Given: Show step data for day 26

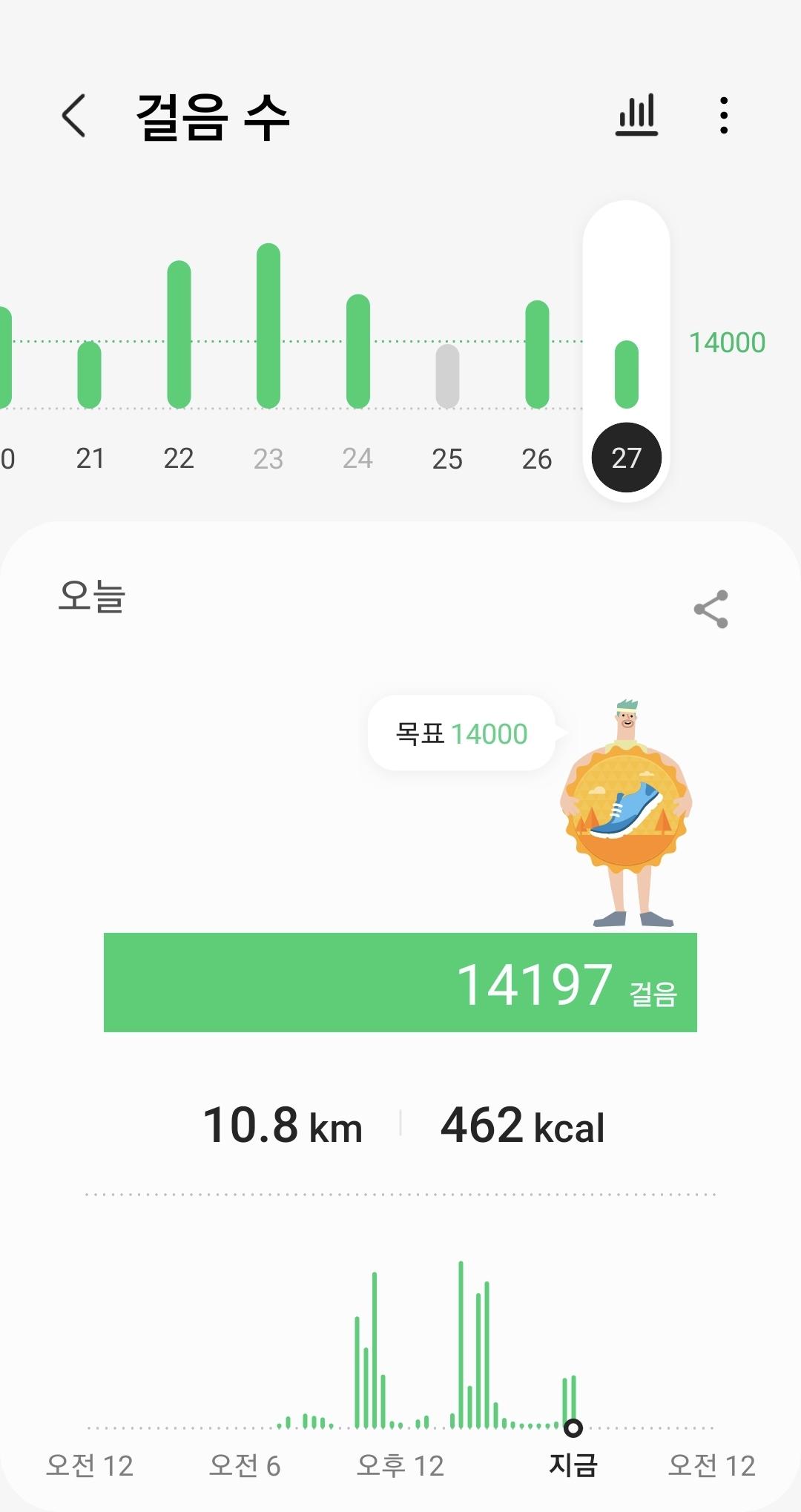Looking at the screenshot, I should 537,458.
